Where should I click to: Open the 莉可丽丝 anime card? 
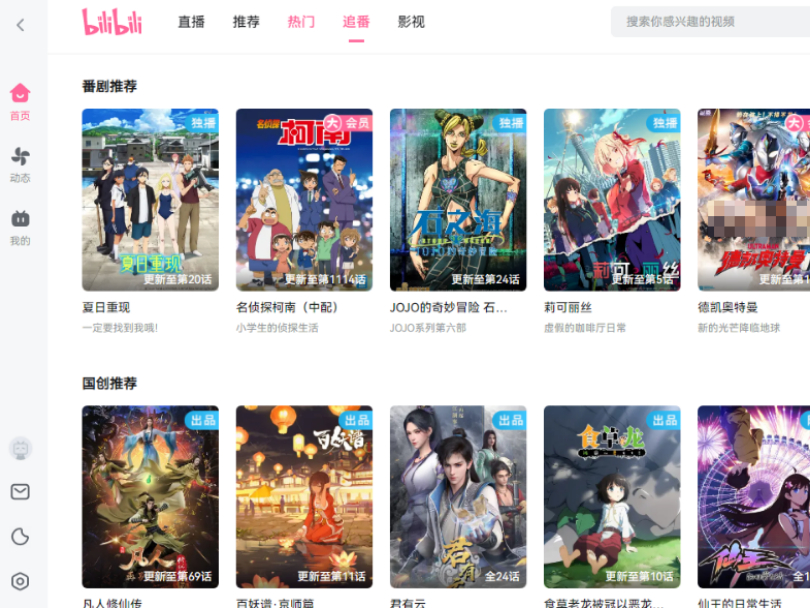tap(612, 200)
